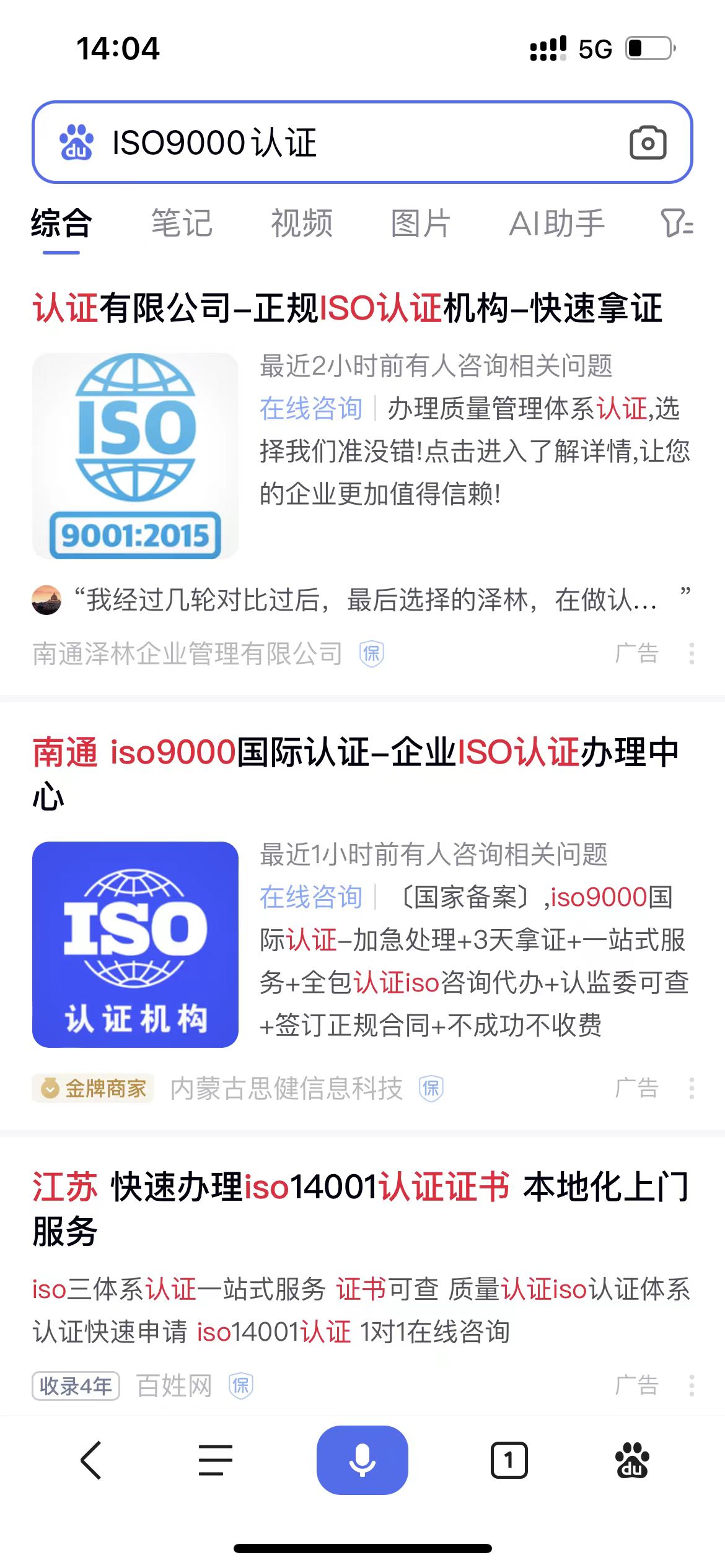The image size is (725, 1568).
Task: Switch to the 视频 tab
Action: point(302,224)
